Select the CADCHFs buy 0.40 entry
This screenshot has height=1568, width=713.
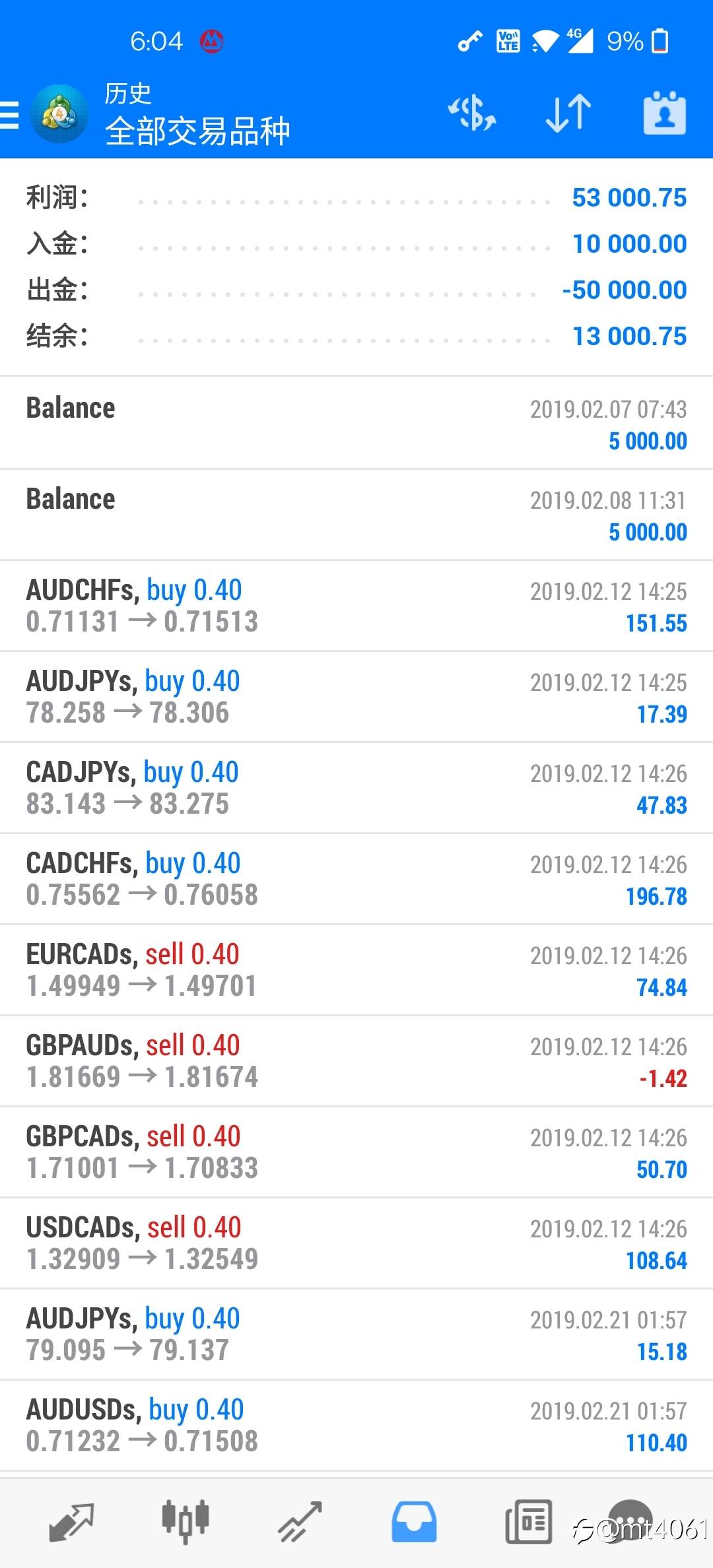pos(356,879)
